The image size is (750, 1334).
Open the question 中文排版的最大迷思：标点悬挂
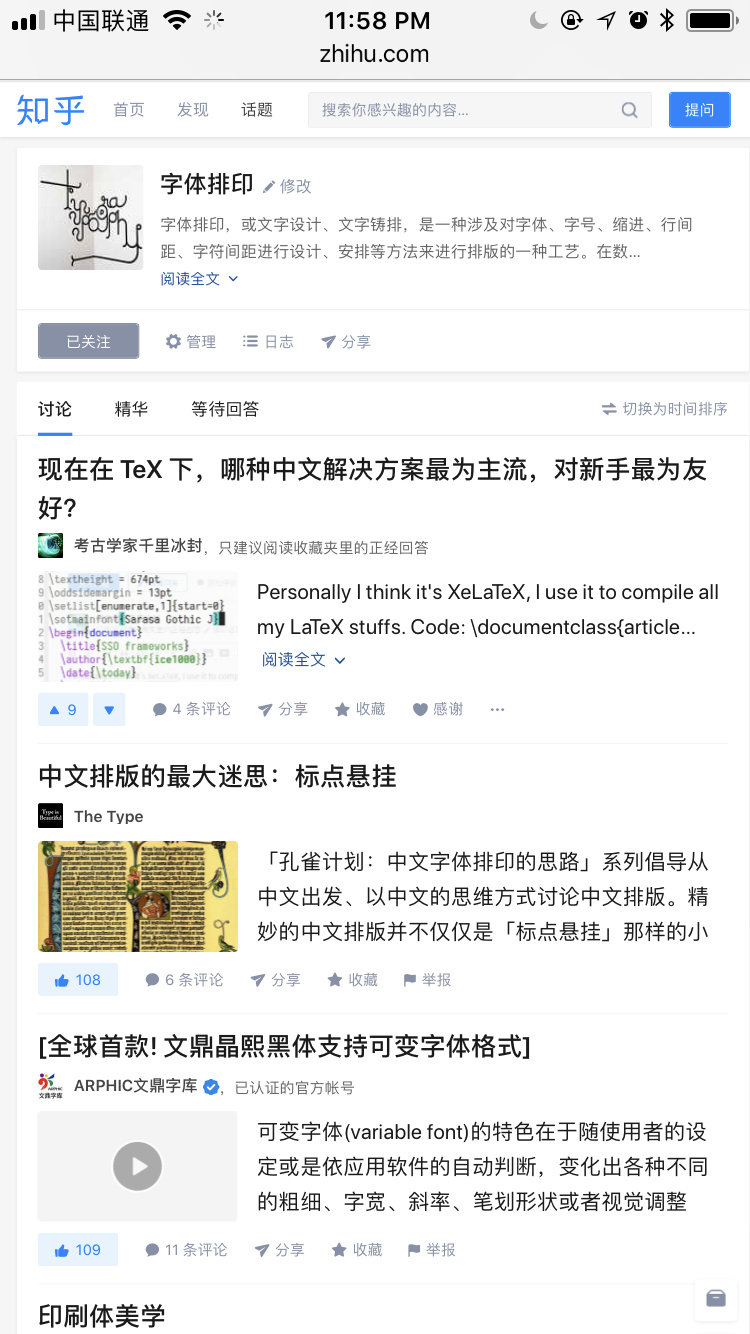[x=217, y=776]
